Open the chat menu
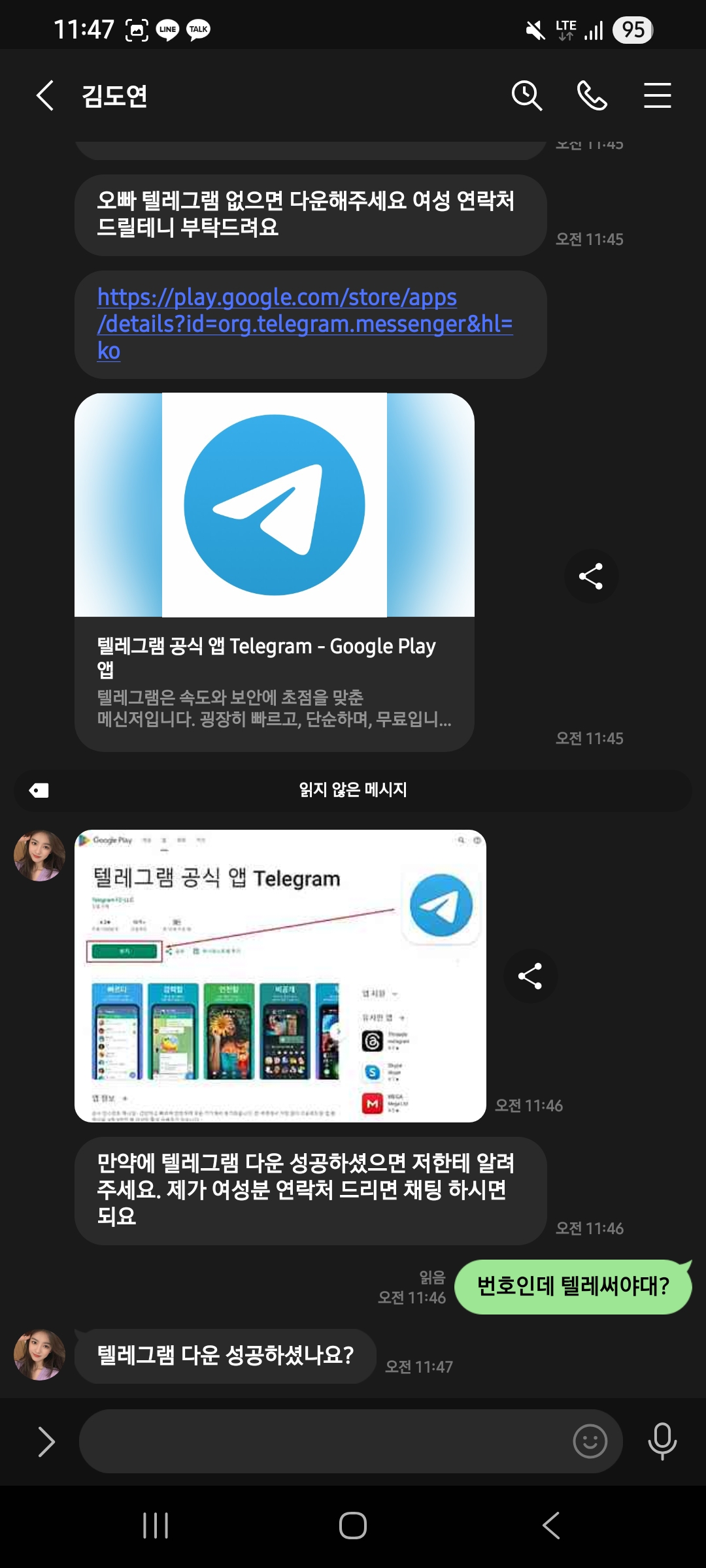Screen dimensions: 706x1568 pos(657,96)
